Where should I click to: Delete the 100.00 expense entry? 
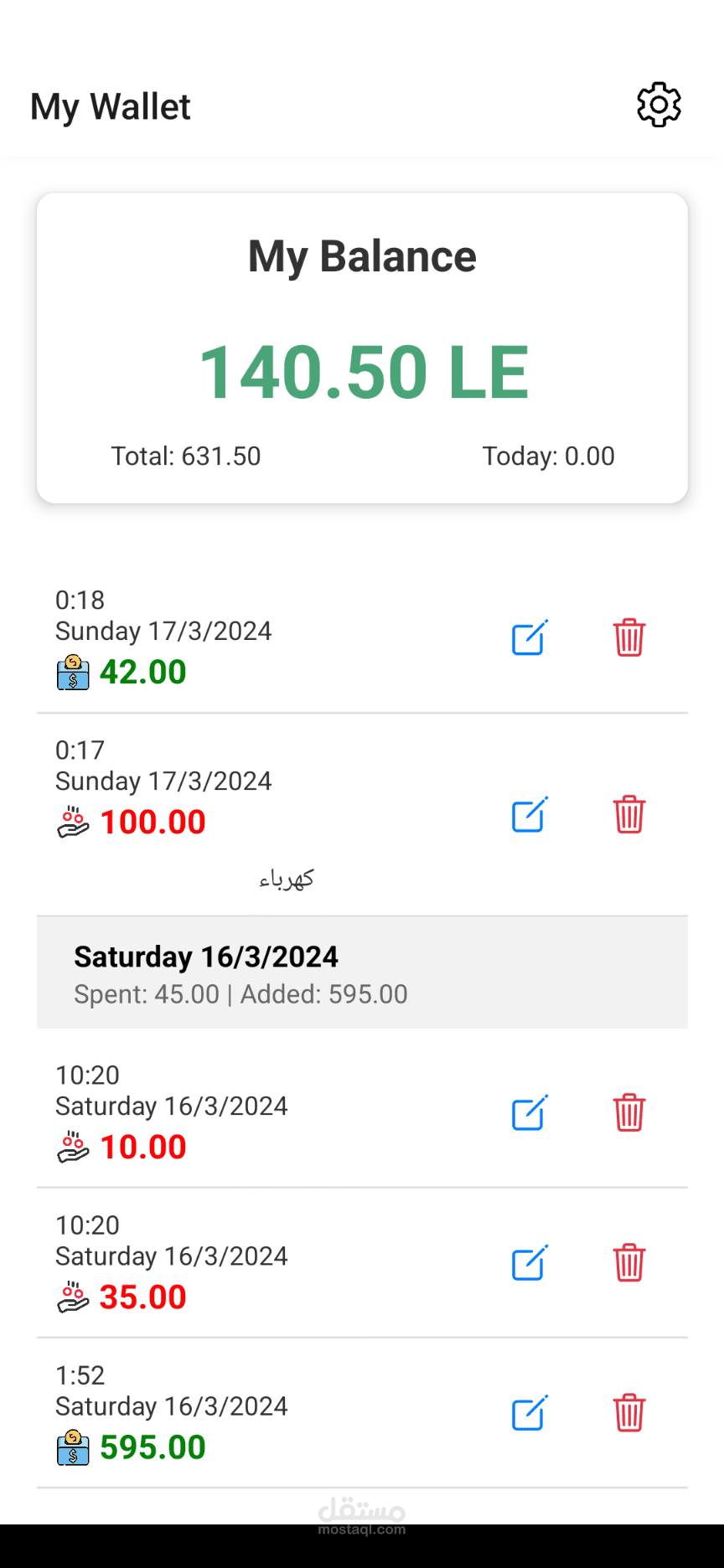coord(628,815)
